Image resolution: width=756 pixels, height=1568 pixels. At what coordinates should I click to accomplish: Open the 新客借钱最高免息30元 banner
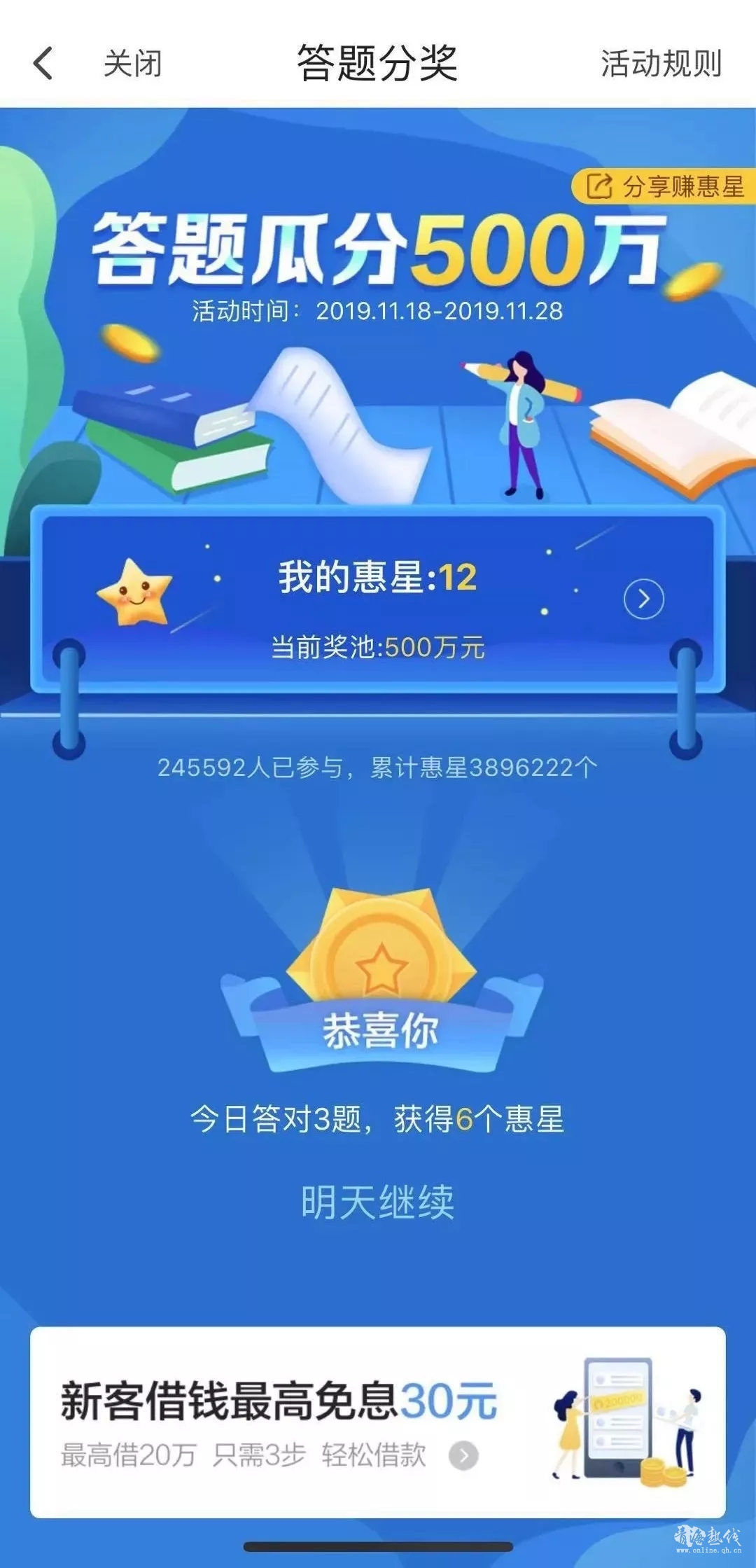(377, 1422)
